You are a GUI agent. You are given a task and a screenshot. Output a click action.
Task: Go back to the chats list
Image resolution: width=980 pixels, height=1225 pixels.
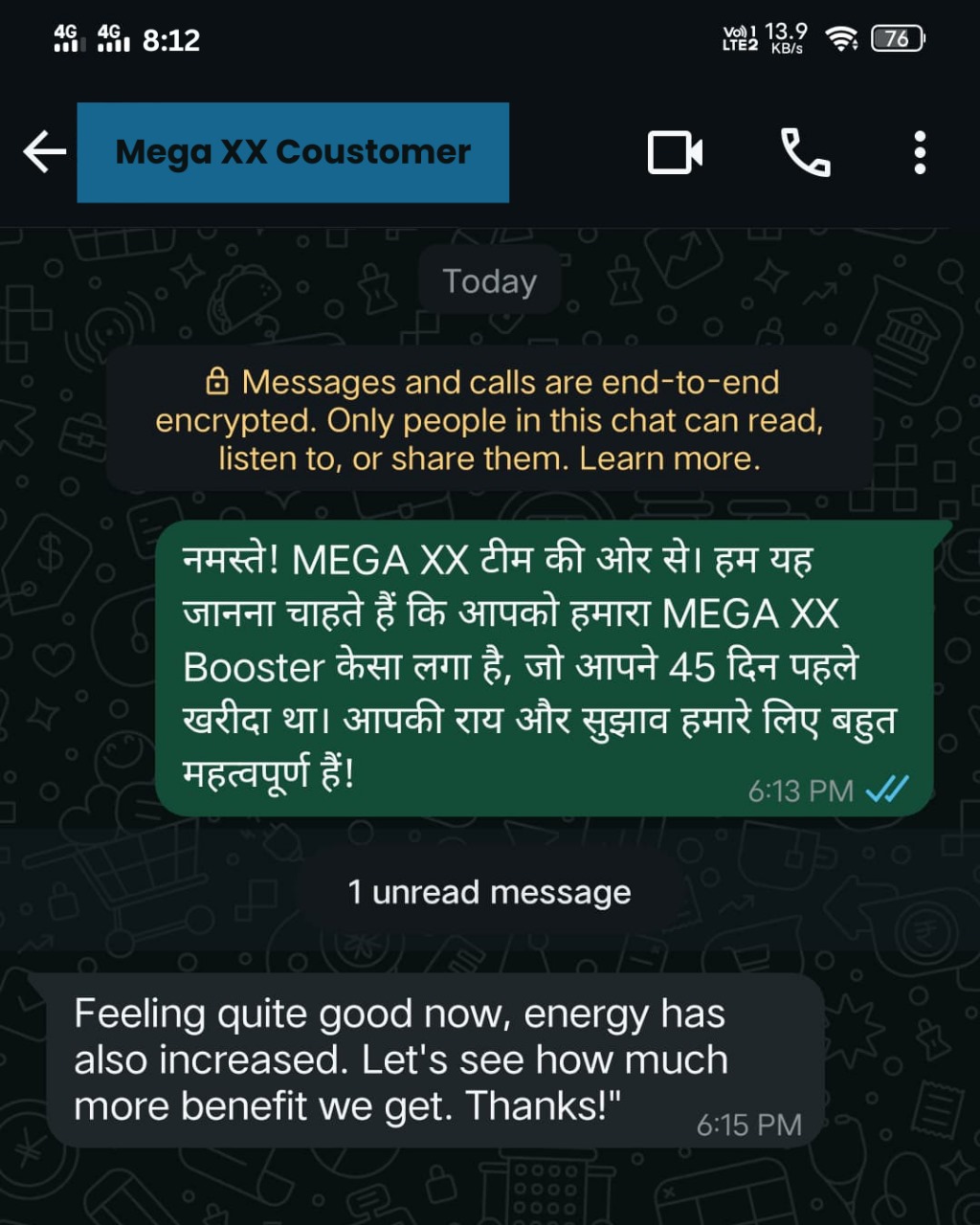44,152
